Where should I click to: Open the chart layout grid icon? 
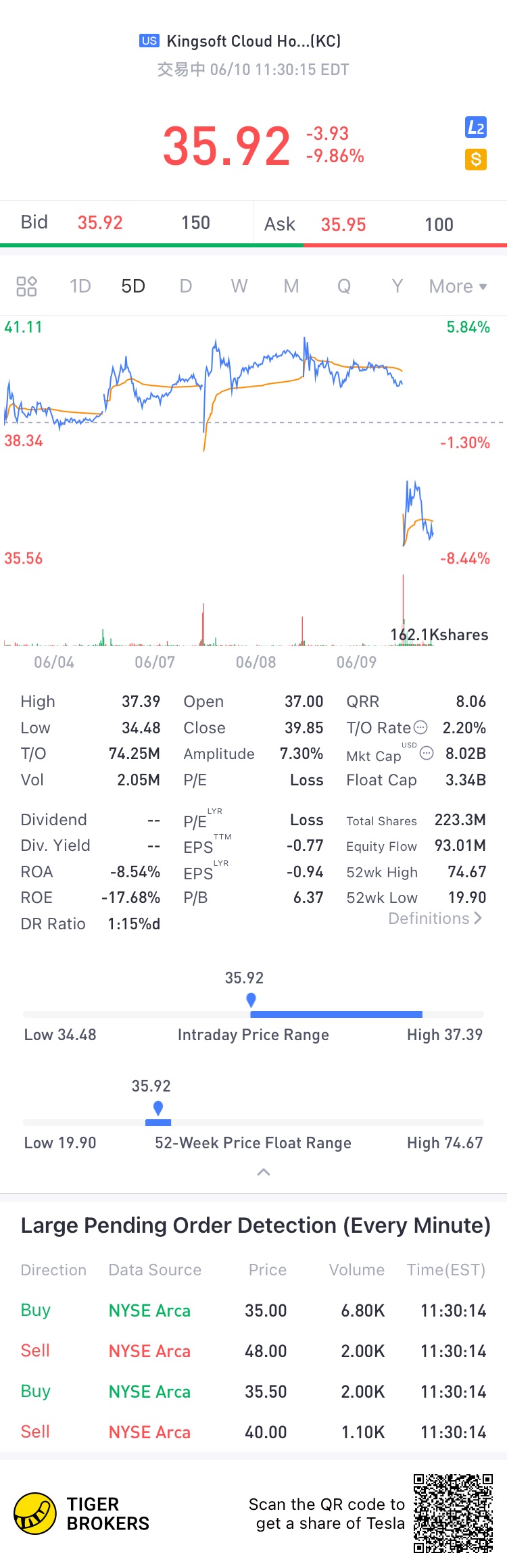pyautogui.click(x=26, y=287)
